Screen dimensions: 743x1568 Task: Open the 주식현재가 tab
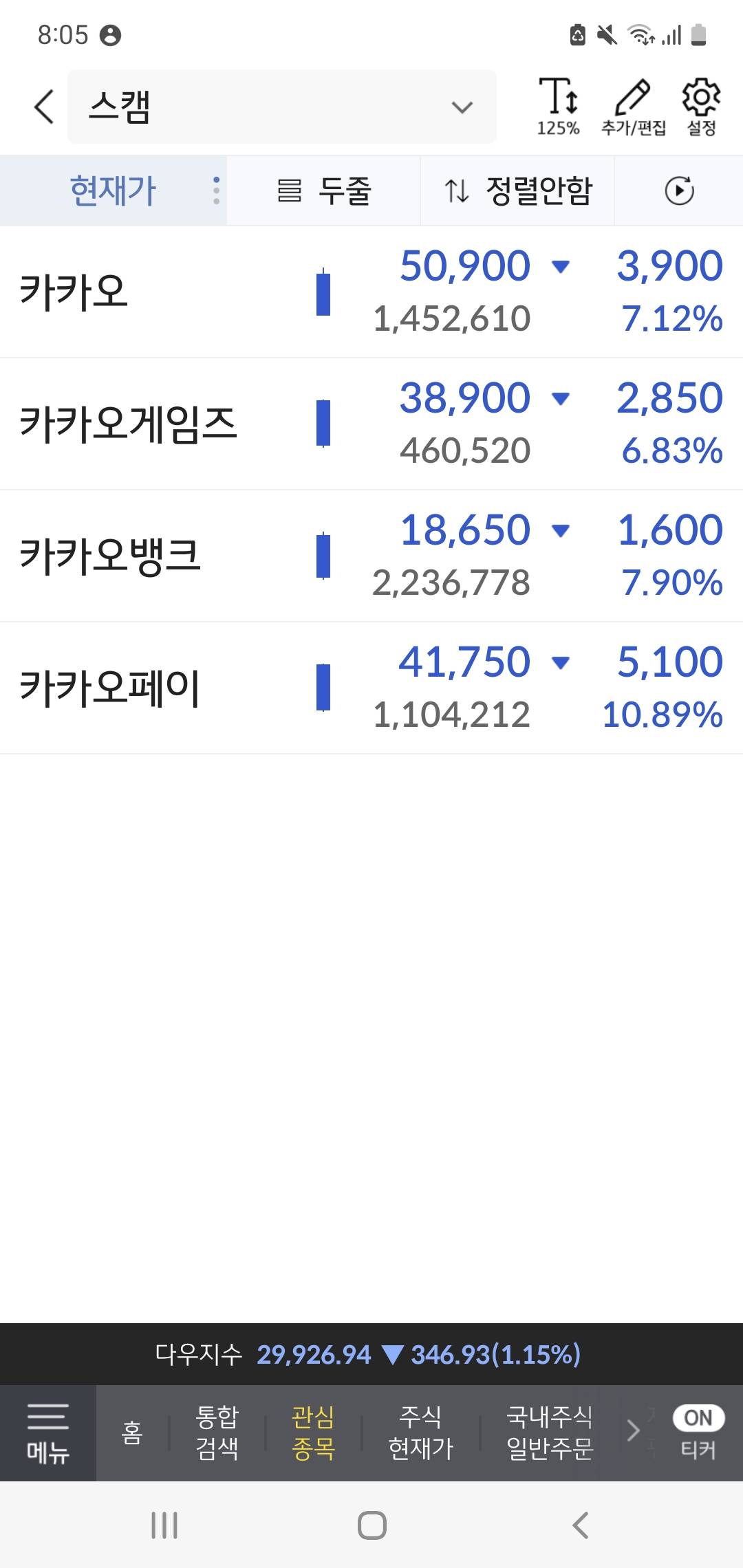point(420,1433)
